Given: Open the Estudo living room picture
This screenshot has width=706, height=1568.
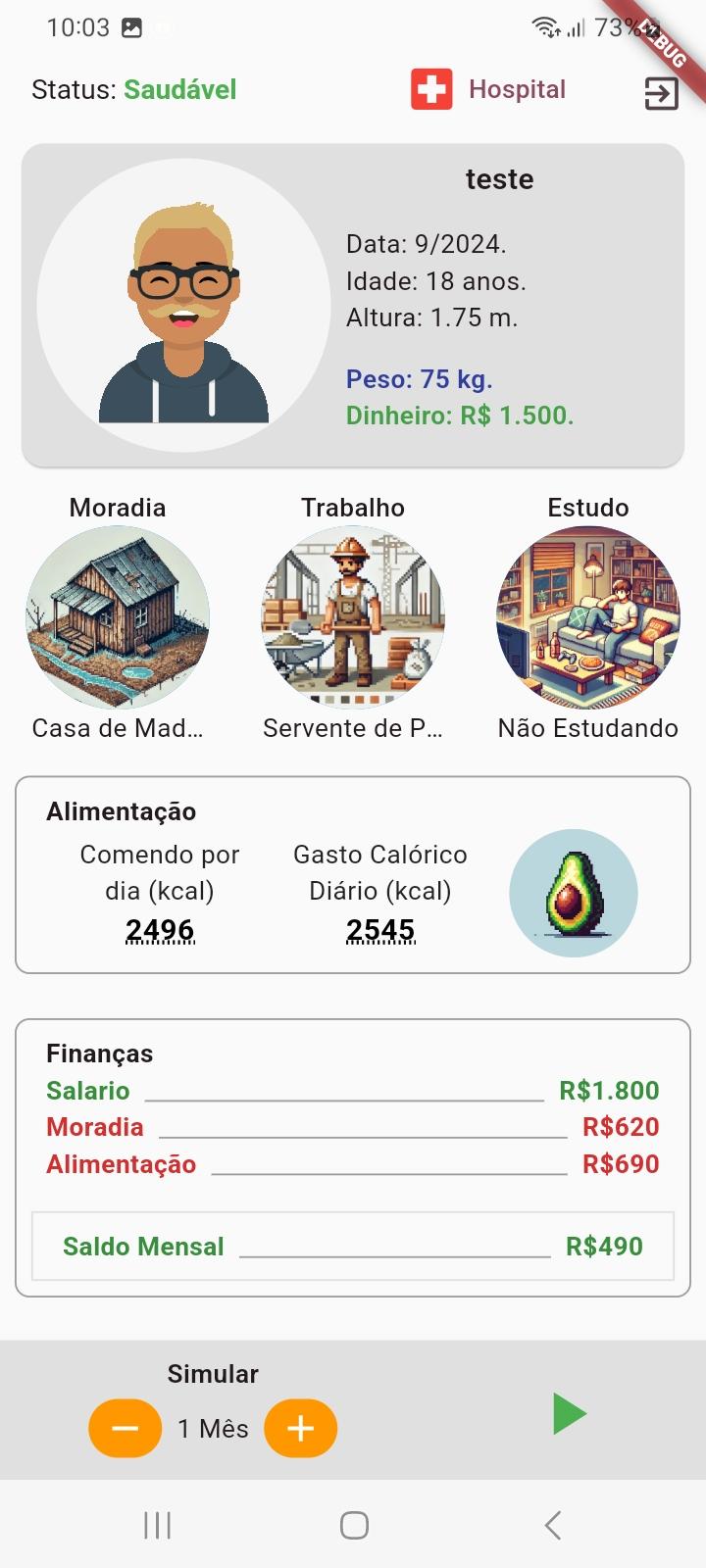Looking at the screenshot, I should [588, 617].
